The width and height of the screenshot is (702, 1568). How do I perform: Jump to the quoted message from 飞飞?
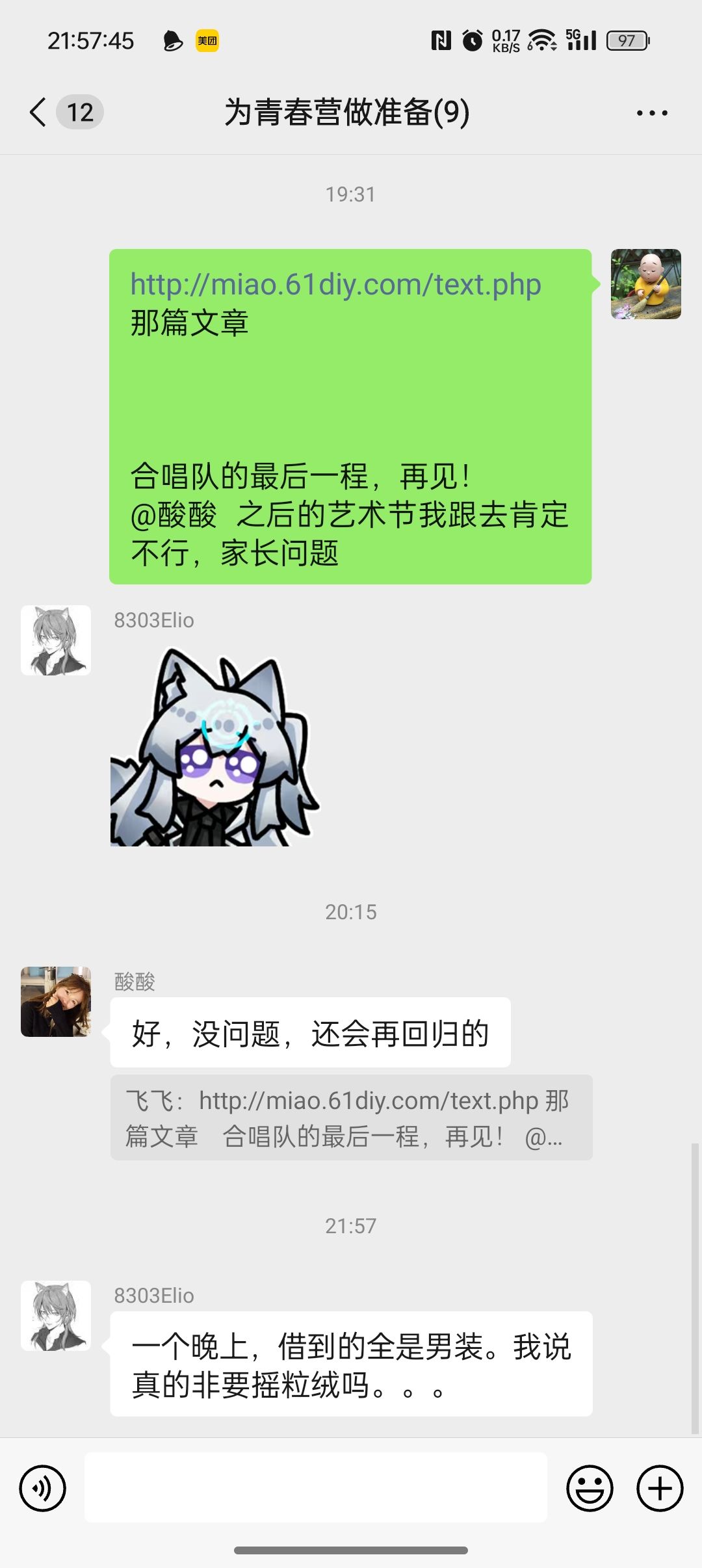[x=351, y=1118]
